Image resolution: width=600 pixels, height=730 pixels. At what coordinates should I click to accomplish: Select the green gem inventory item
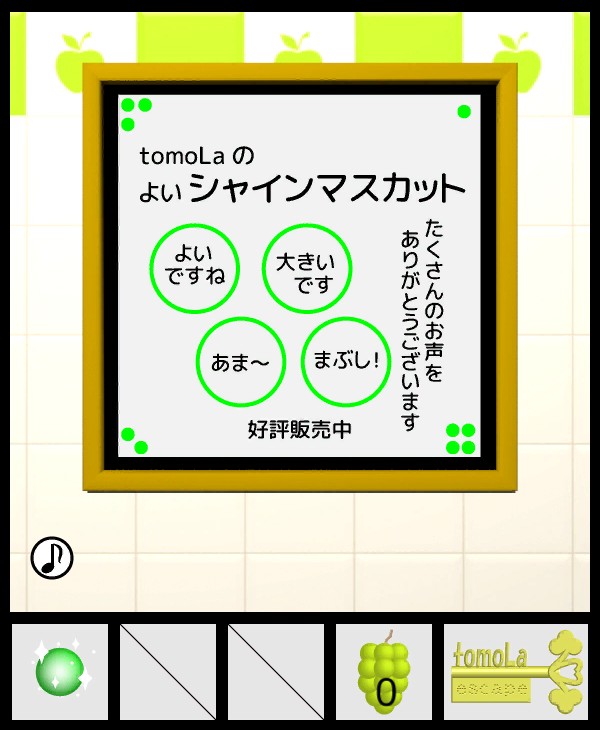59,672
